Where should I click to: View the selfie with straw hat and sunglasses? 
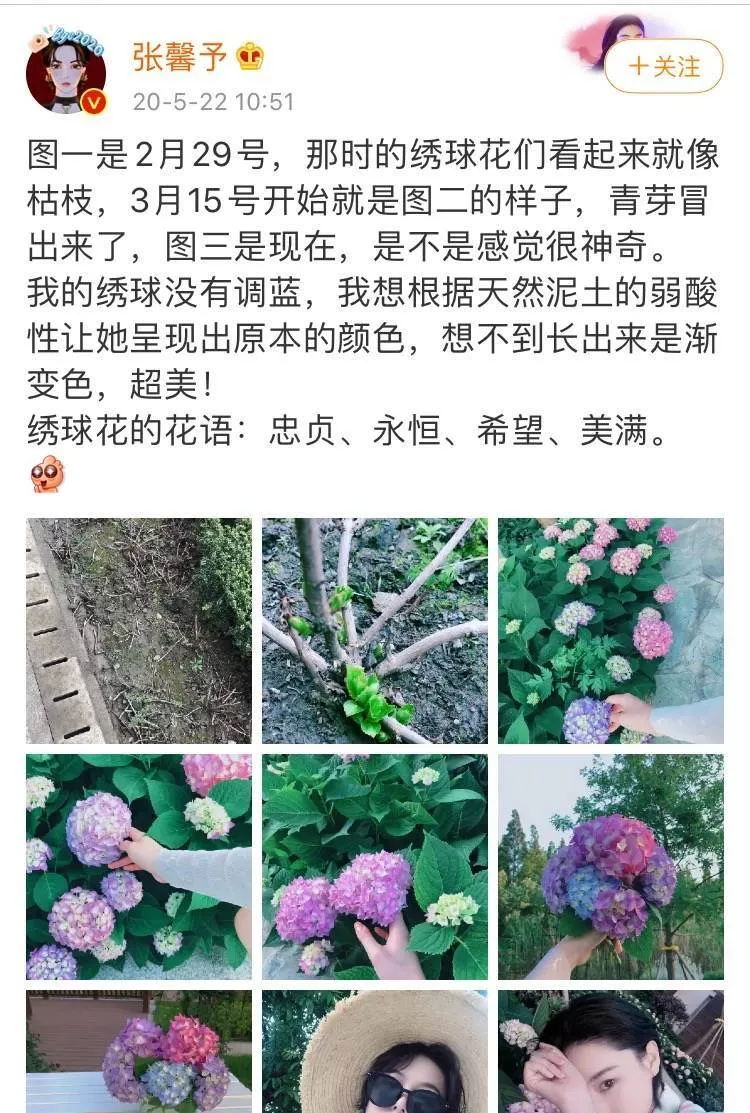(375, 1051)
